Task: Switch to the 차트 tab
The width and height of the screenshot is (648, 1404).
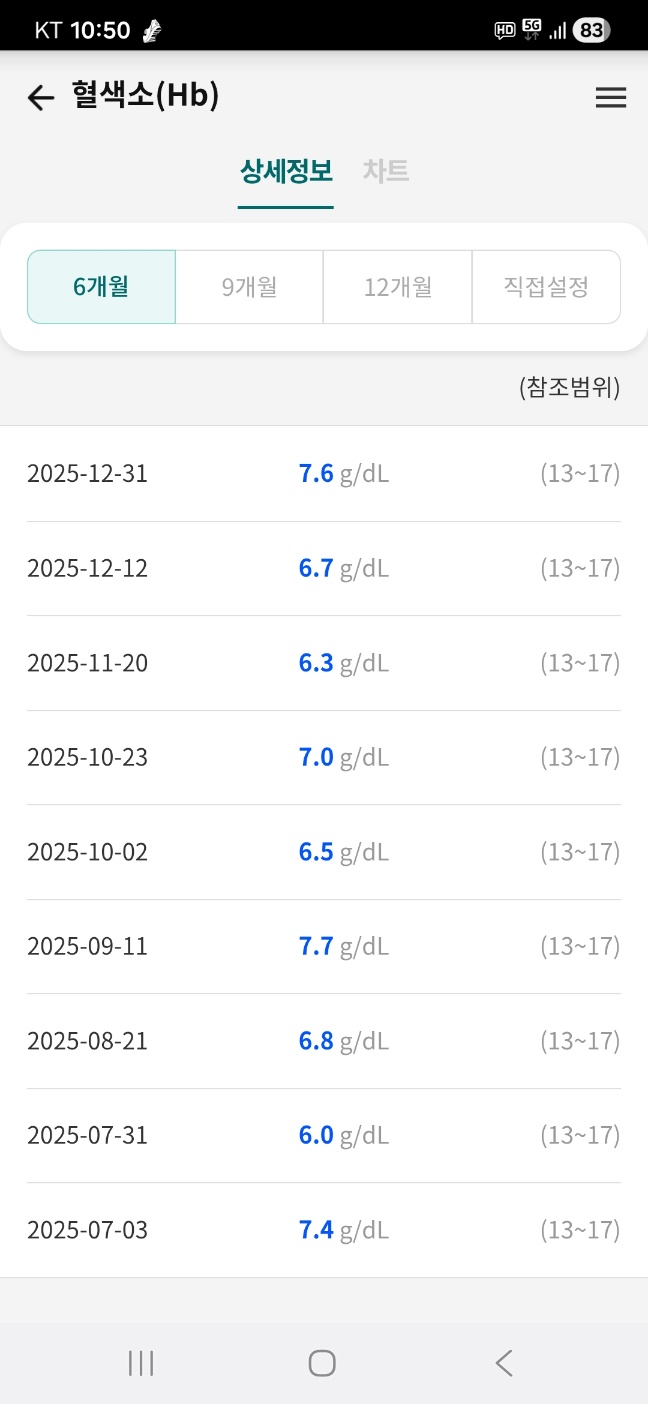Action: (386, 171)
